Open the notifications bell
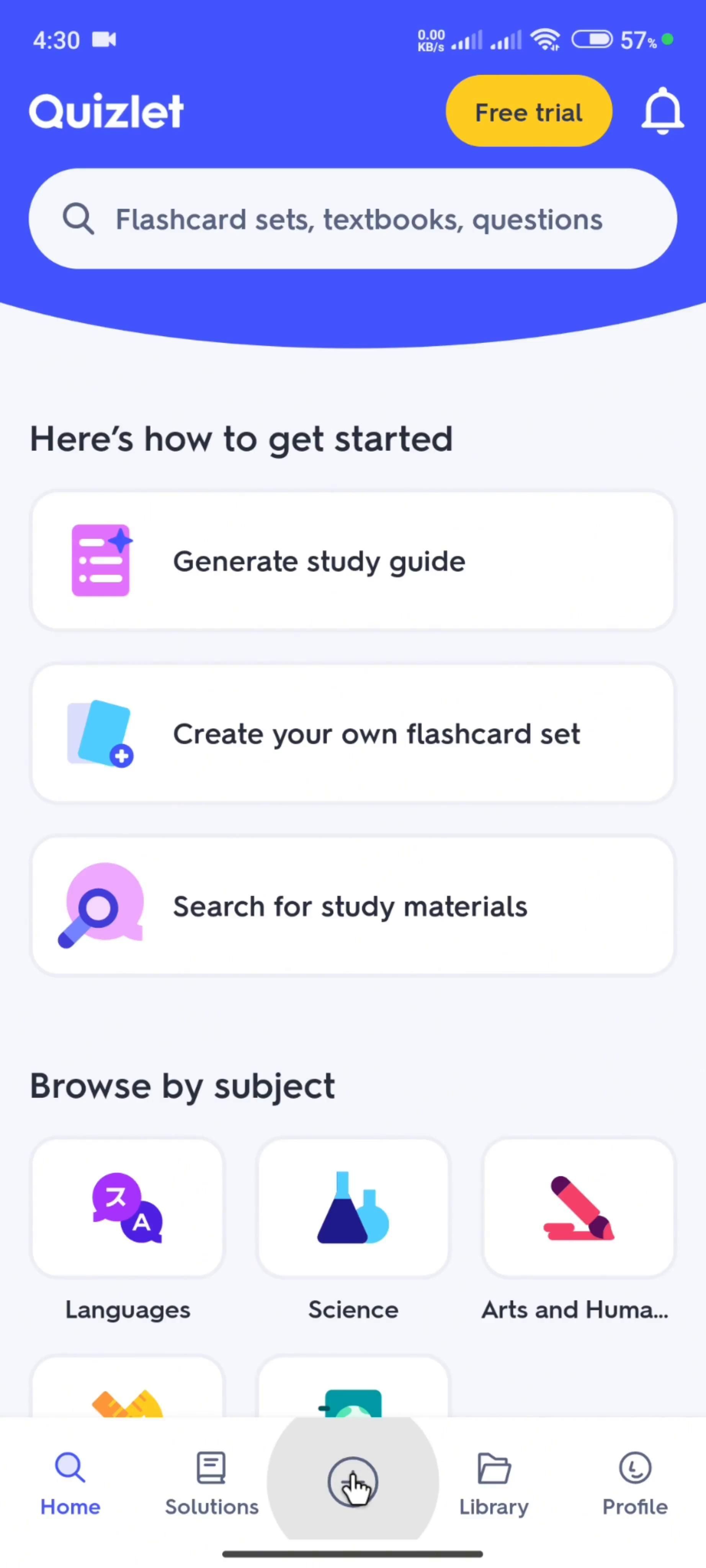 coord(662,111)
